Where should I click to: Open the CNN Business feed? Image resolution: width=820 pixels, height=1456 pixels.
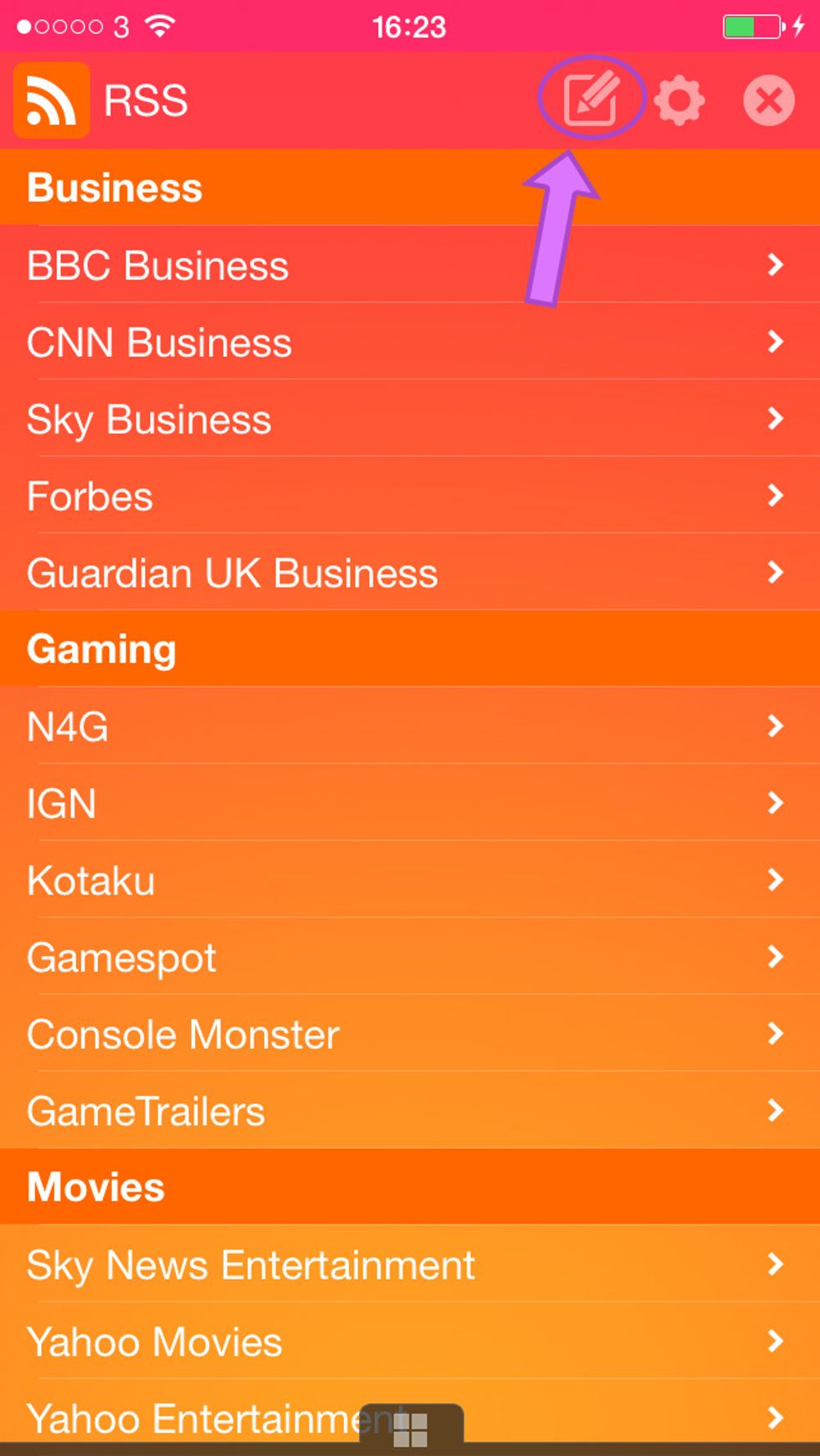pyautogui.click(x=410, y=341)
